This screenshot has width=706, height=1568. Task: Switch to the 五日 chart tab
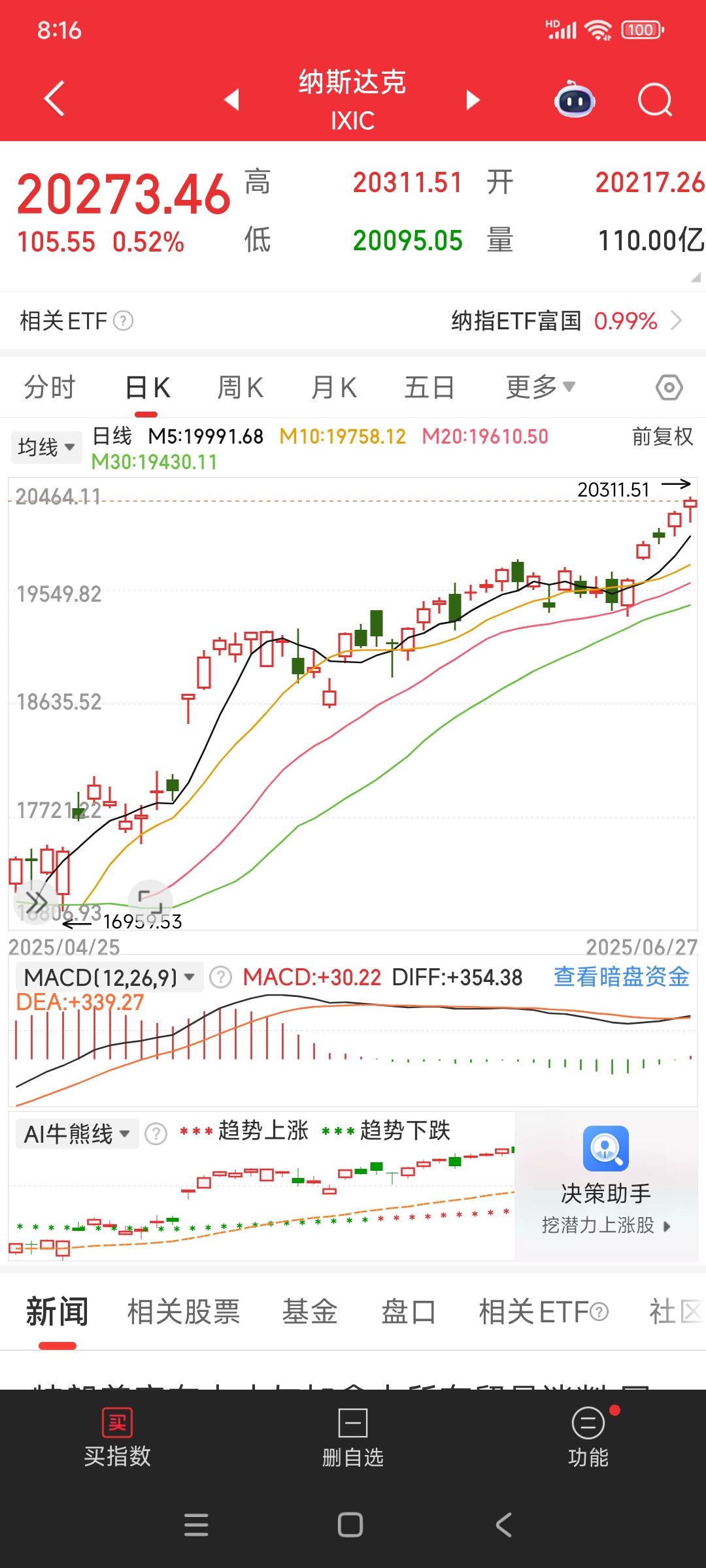(429, 387)
